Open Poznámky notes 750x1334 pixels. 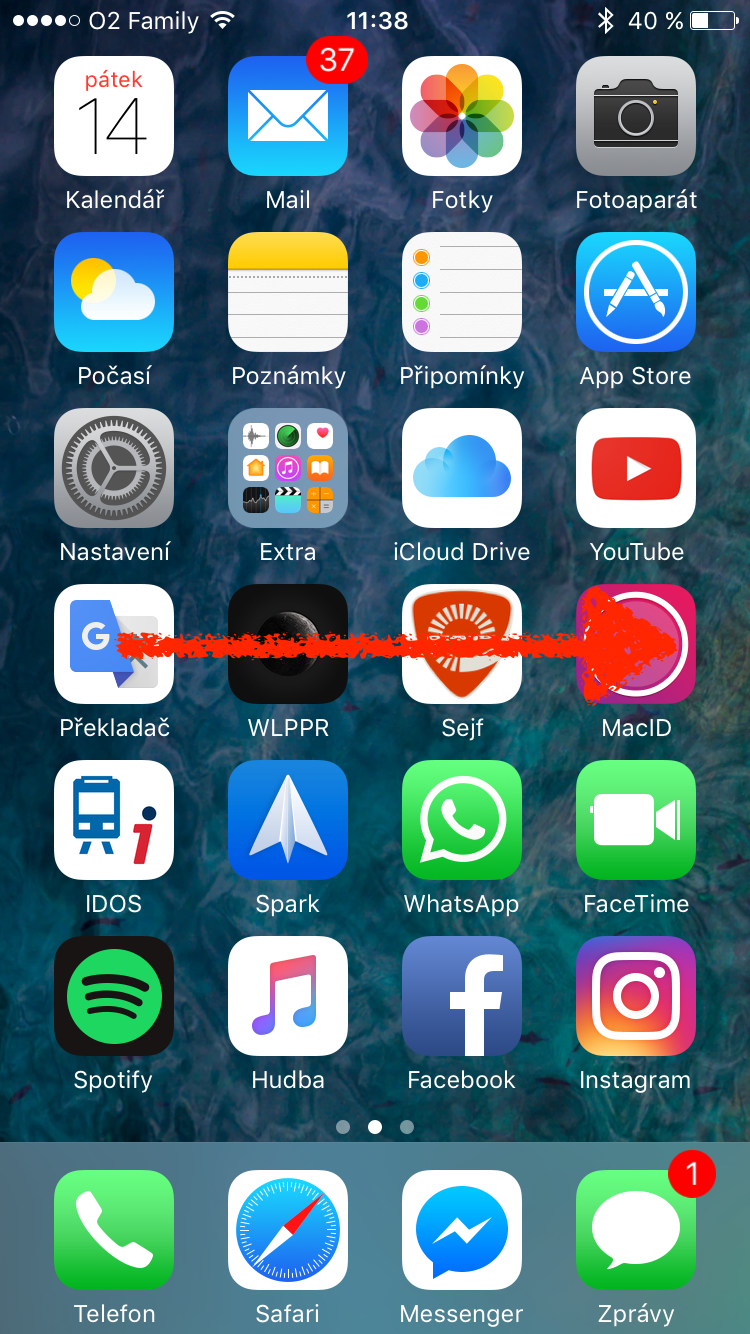(288, 292)
